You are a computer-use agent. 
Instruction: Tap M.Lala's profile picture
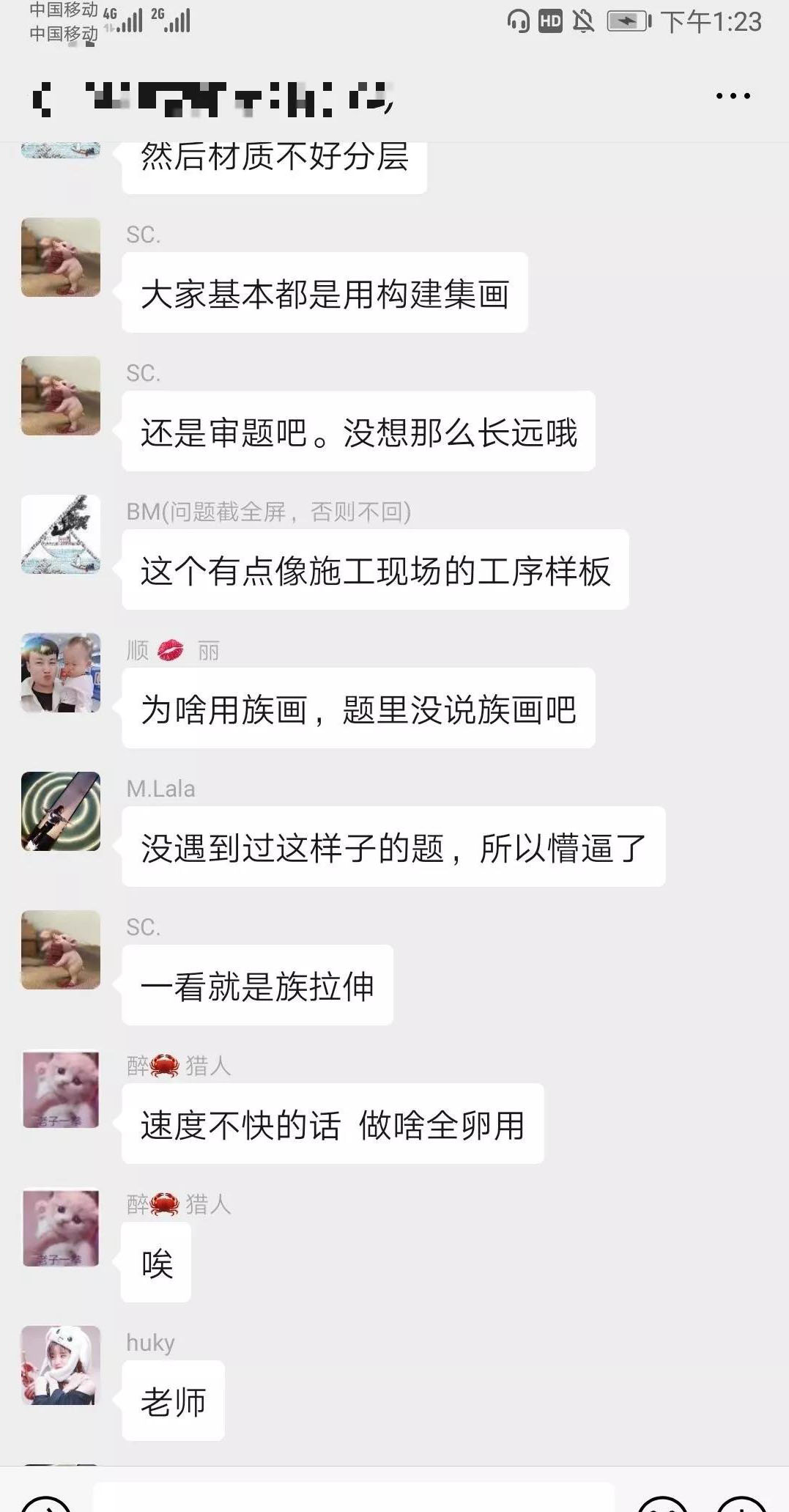61,811
